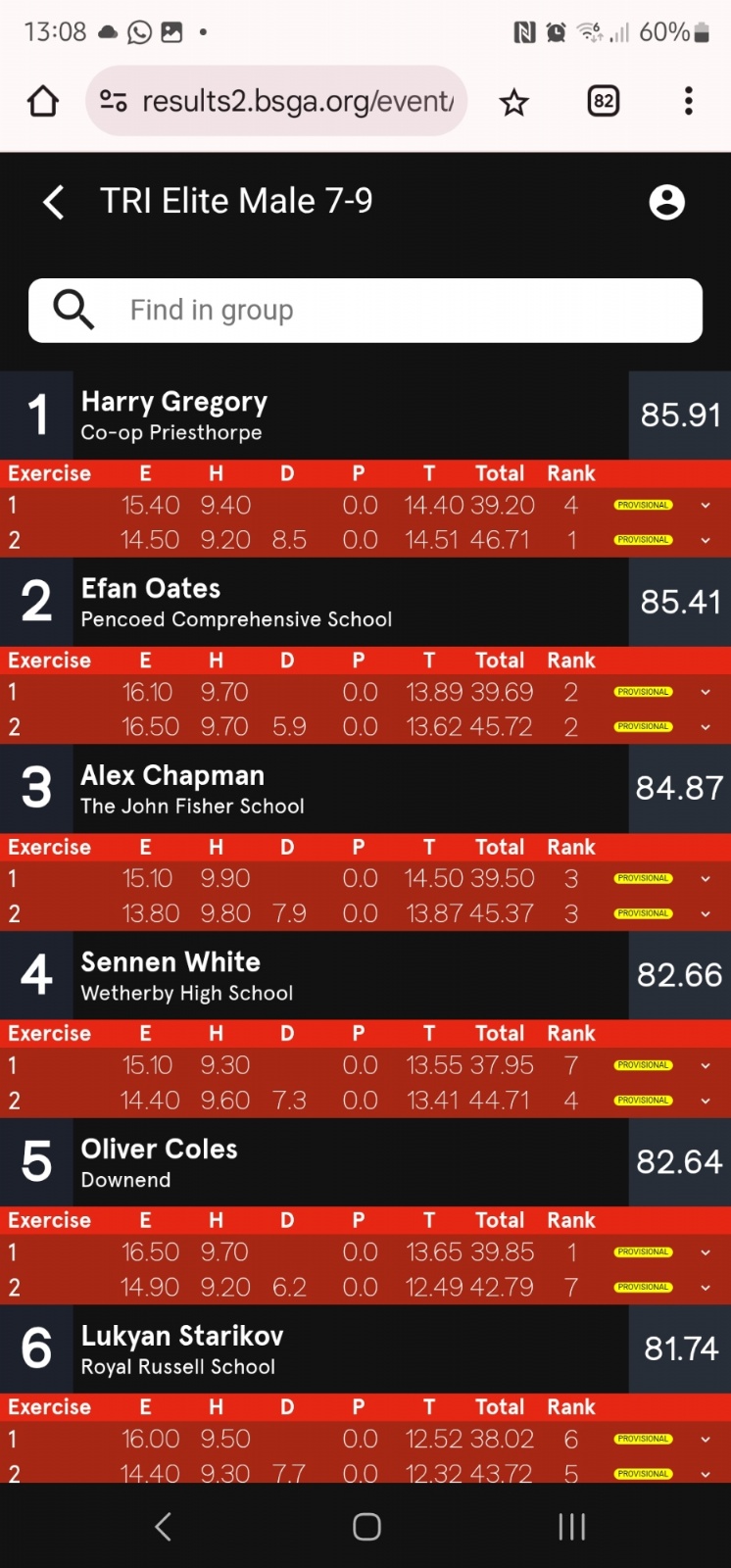Go back from TRI Elite Male 7-9

(x=54, y=202)
